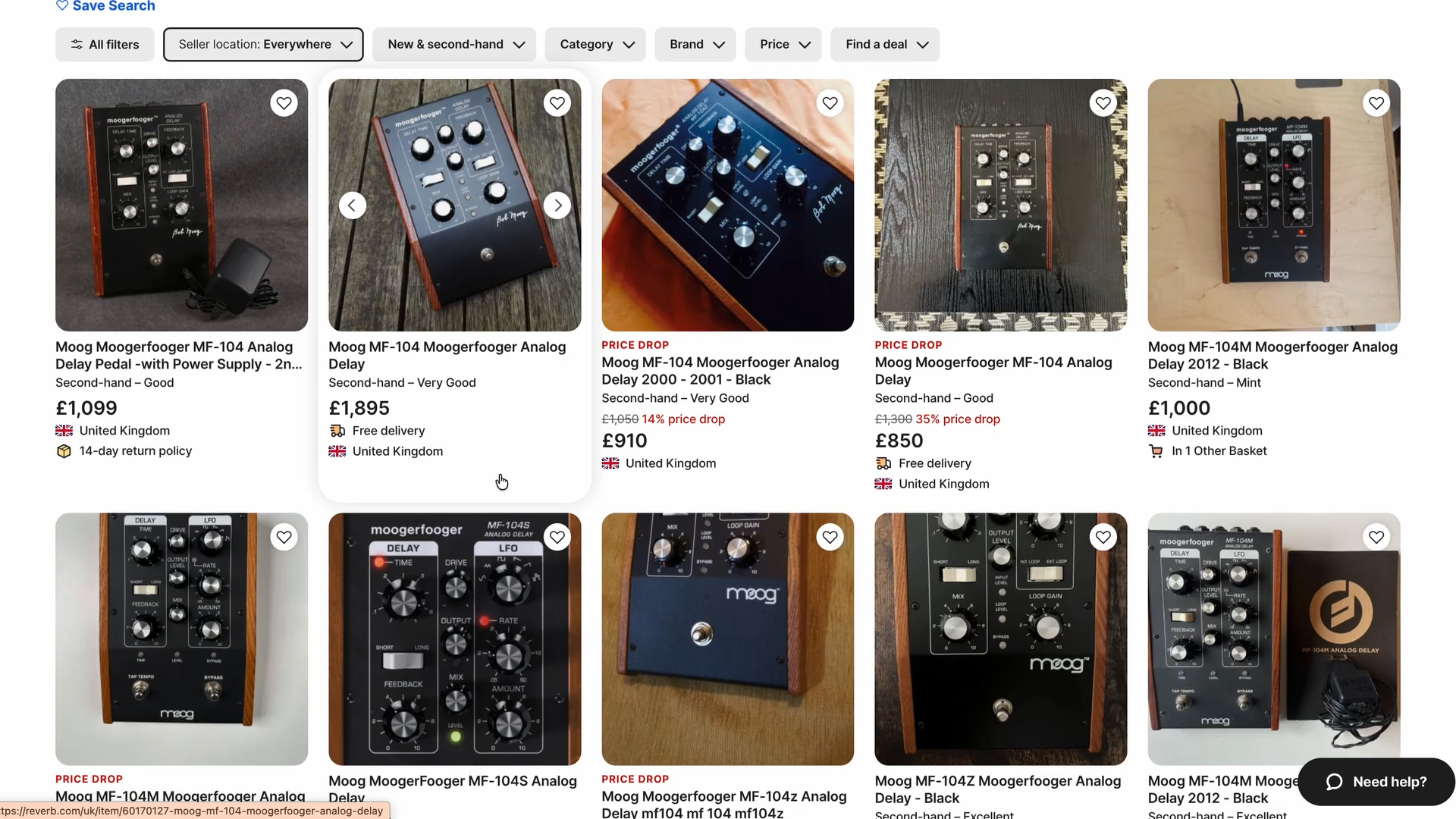Save this search

click(105, 7)
